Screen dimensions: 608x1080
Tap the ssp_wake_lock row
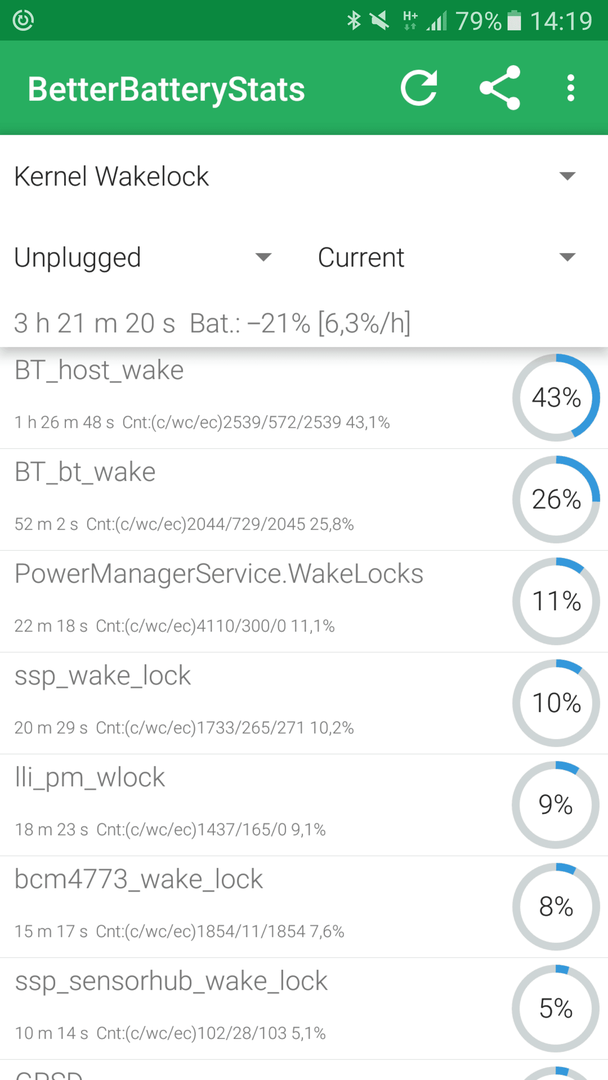click(x=304, y=704)
